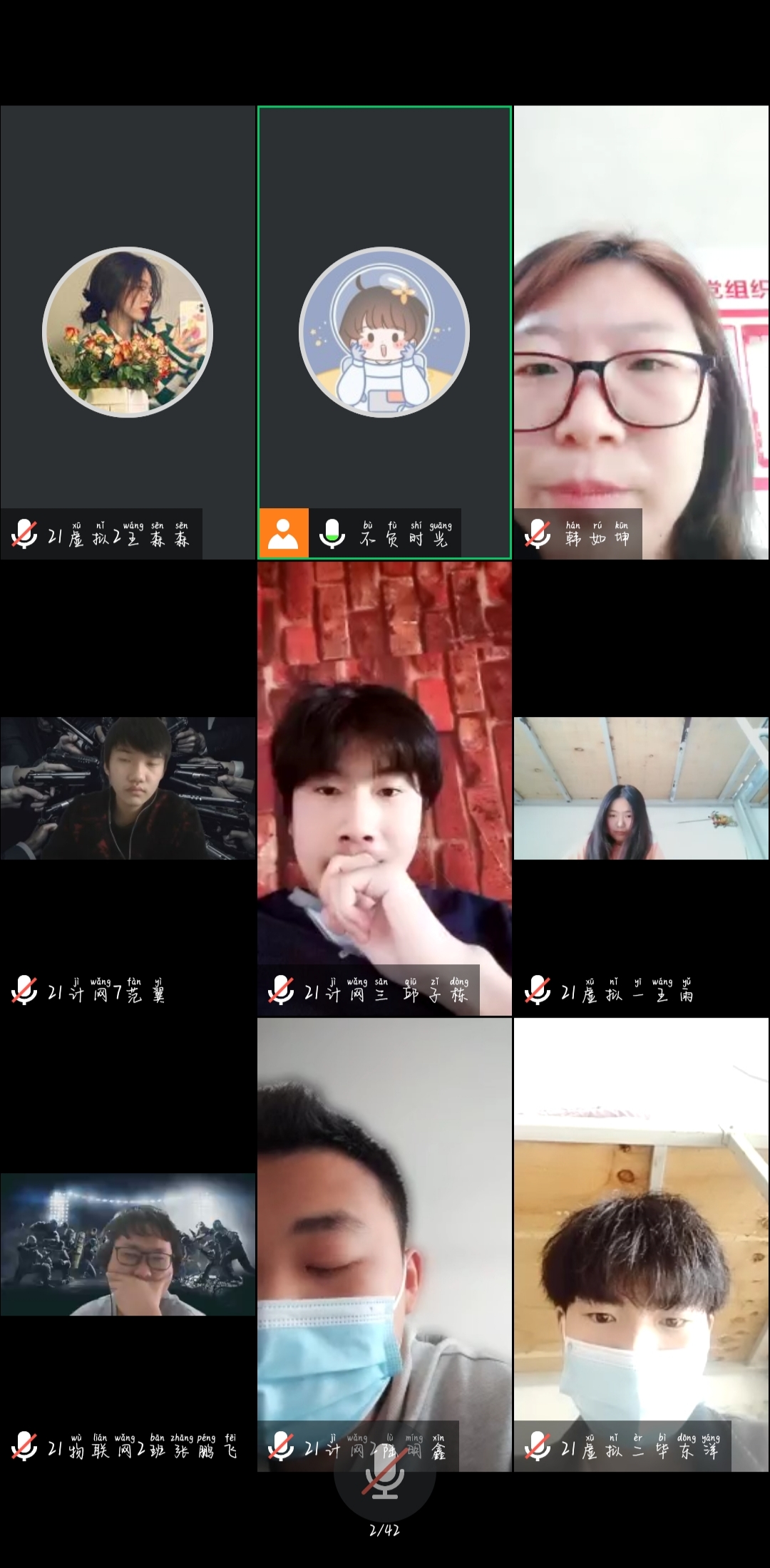The image size is (770, 1568).
Task: Open the video tile of 21虚拟二毕东洋
Action: point(641,1244)
